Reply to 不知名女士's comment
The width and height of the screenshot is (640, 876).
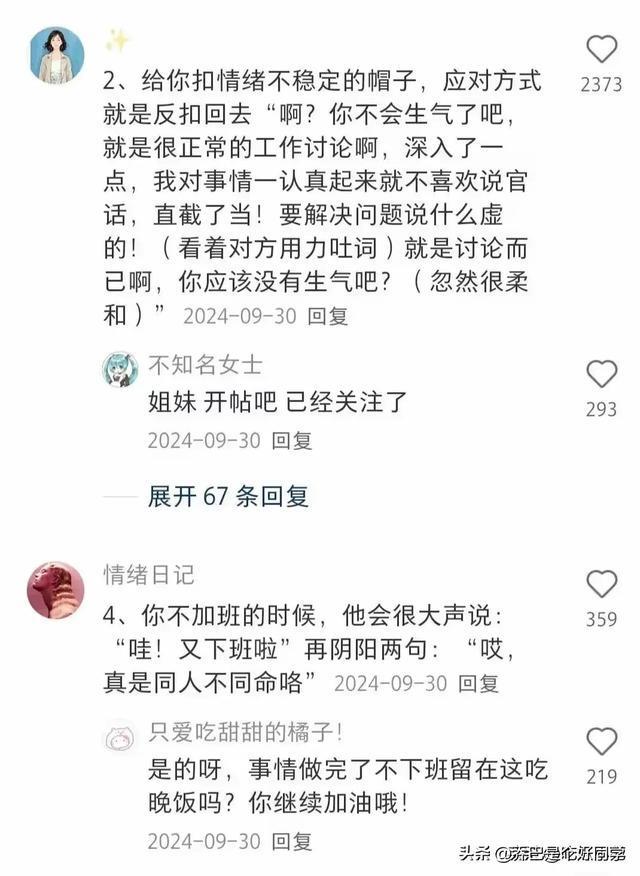click(292, 440)
